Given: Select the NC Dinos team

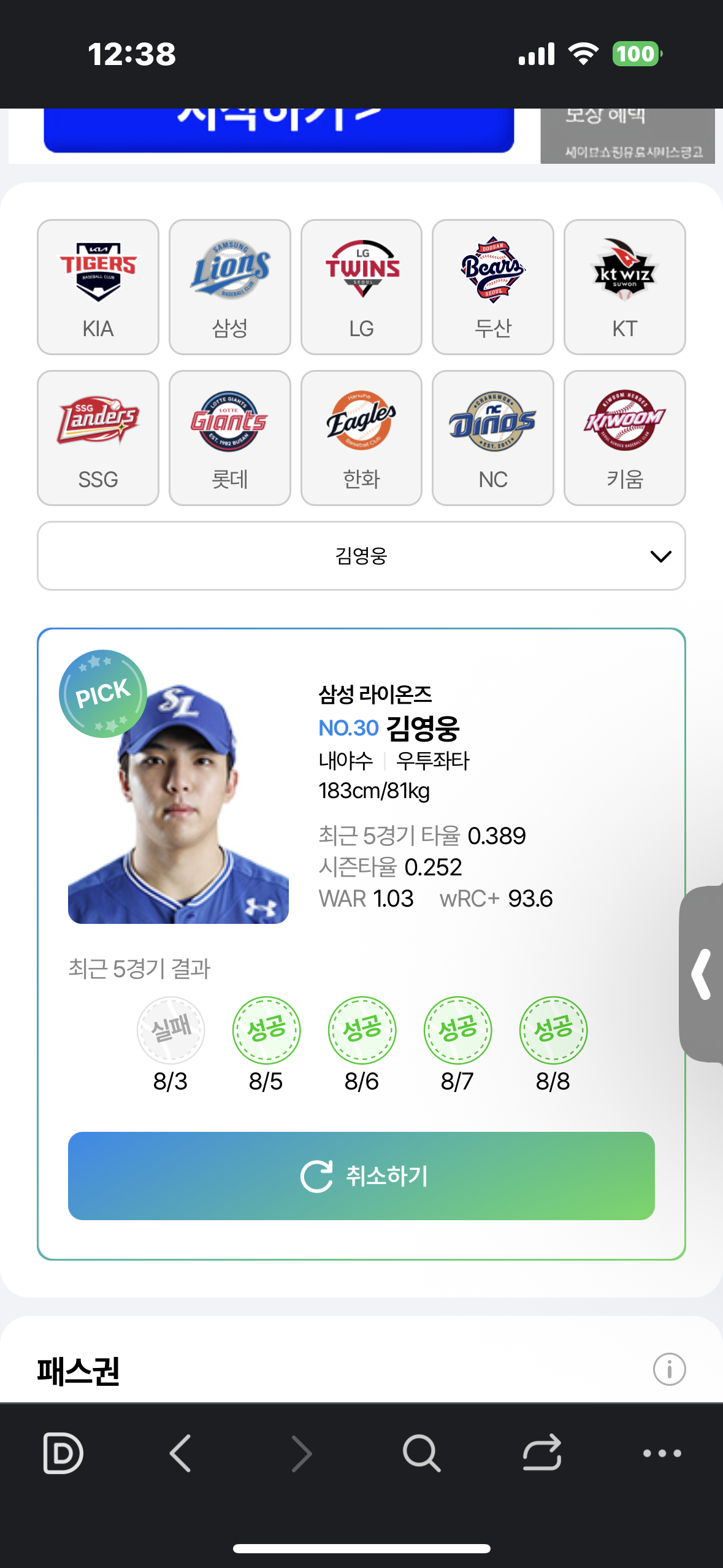Looking at the screenshot, I should point(492,438).
